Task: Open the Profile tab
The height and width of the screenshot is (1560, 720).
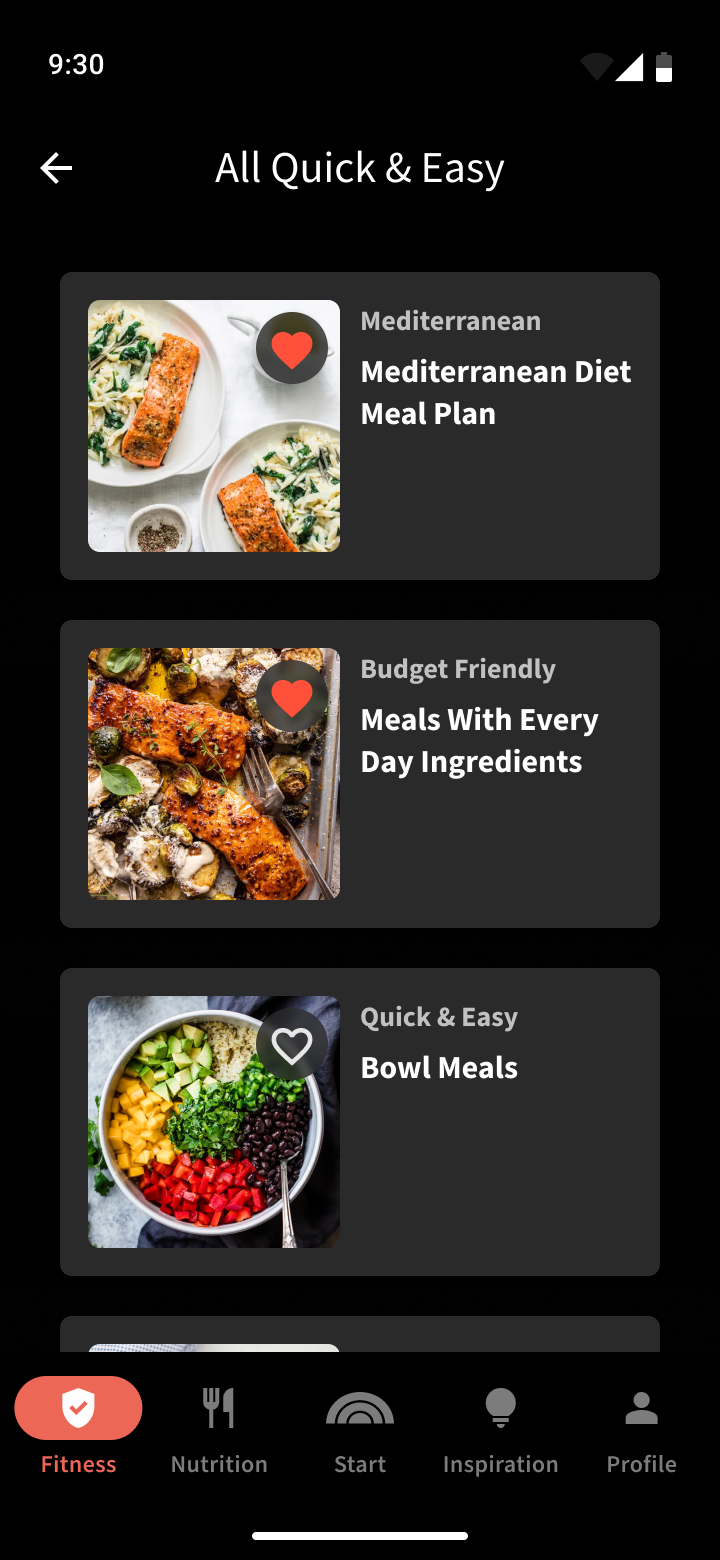Action: (641, 1426)
